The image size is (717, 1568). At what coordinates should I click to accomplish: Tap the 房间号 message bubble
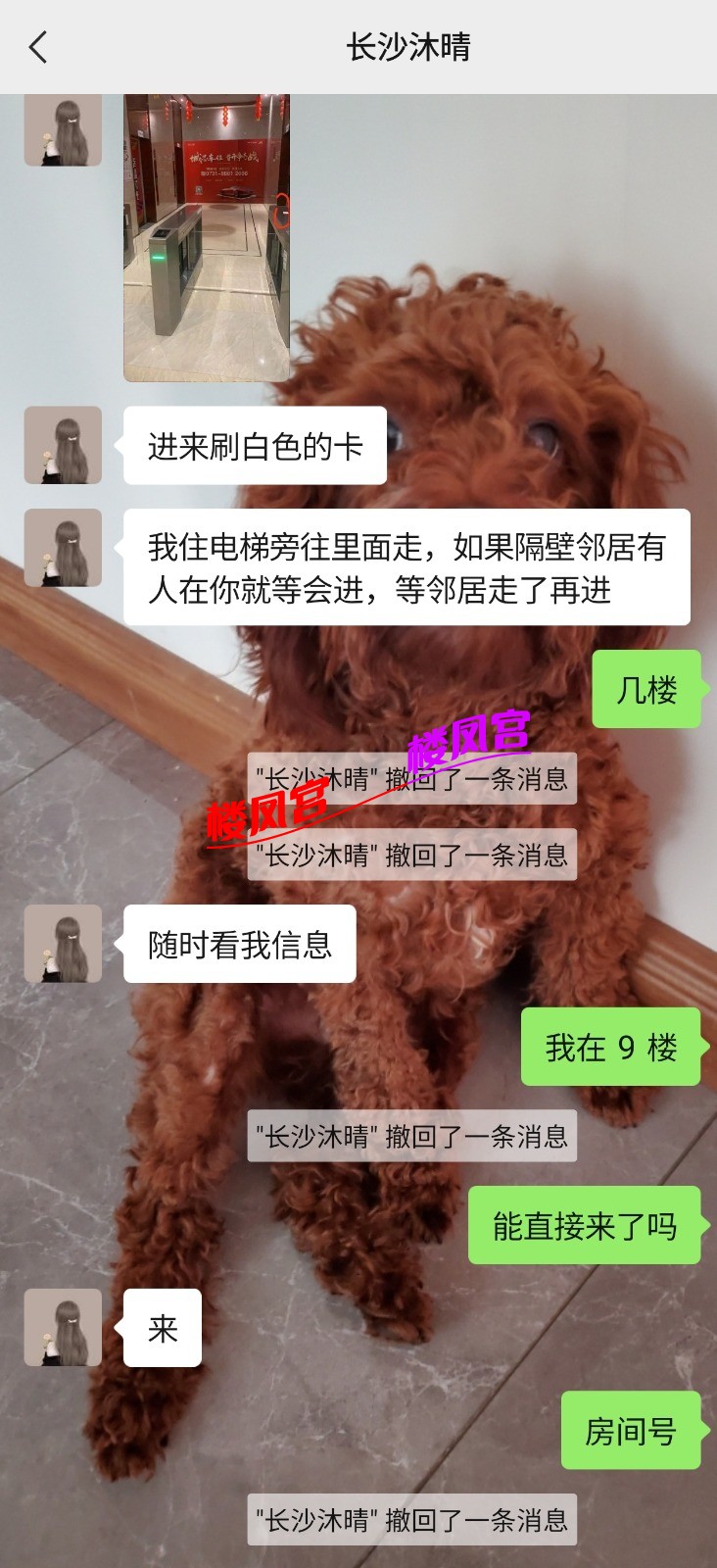[632, 1431]
